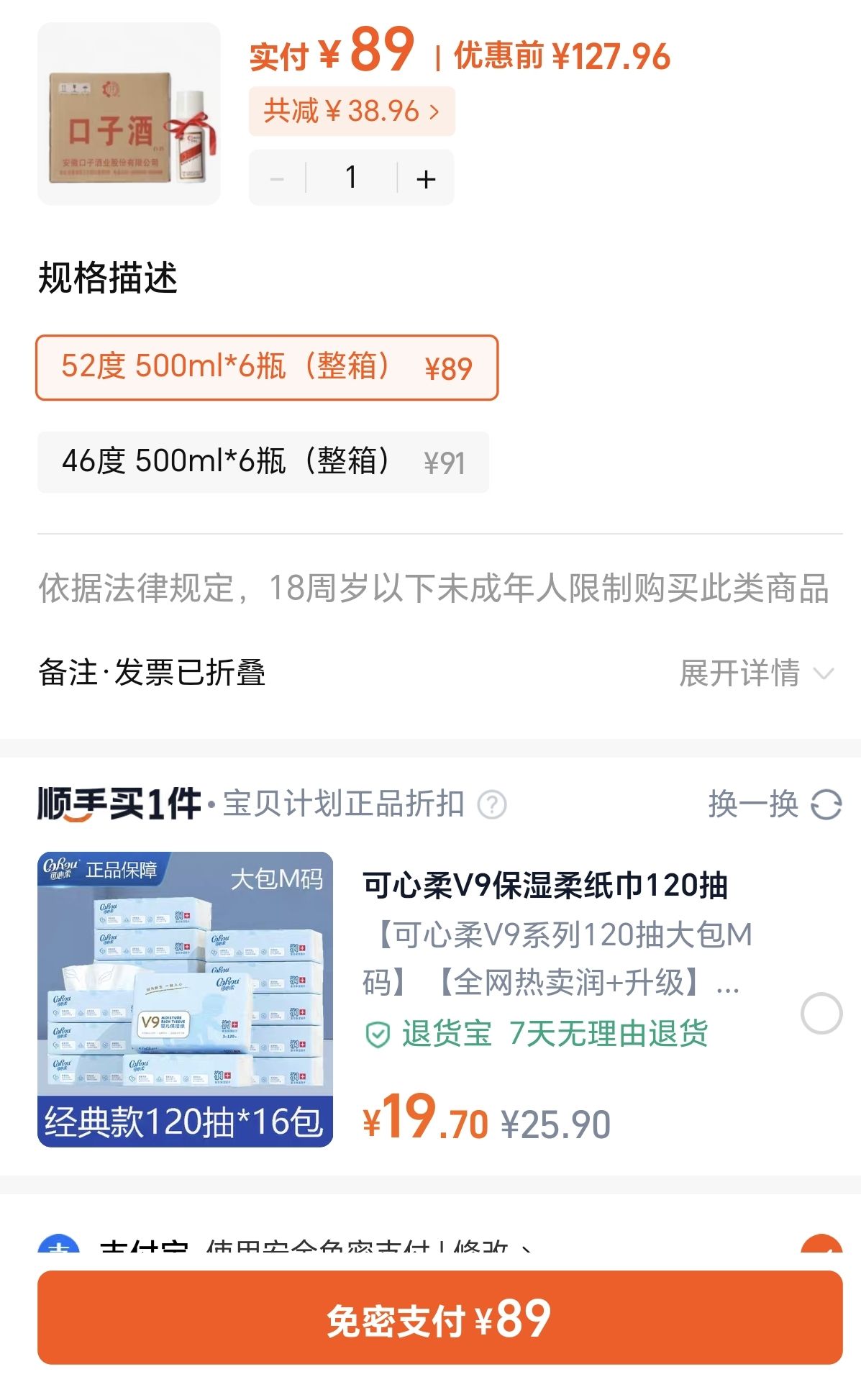Choose the 46度 500ml*6瓶 ¥91 option

(263, 463)
